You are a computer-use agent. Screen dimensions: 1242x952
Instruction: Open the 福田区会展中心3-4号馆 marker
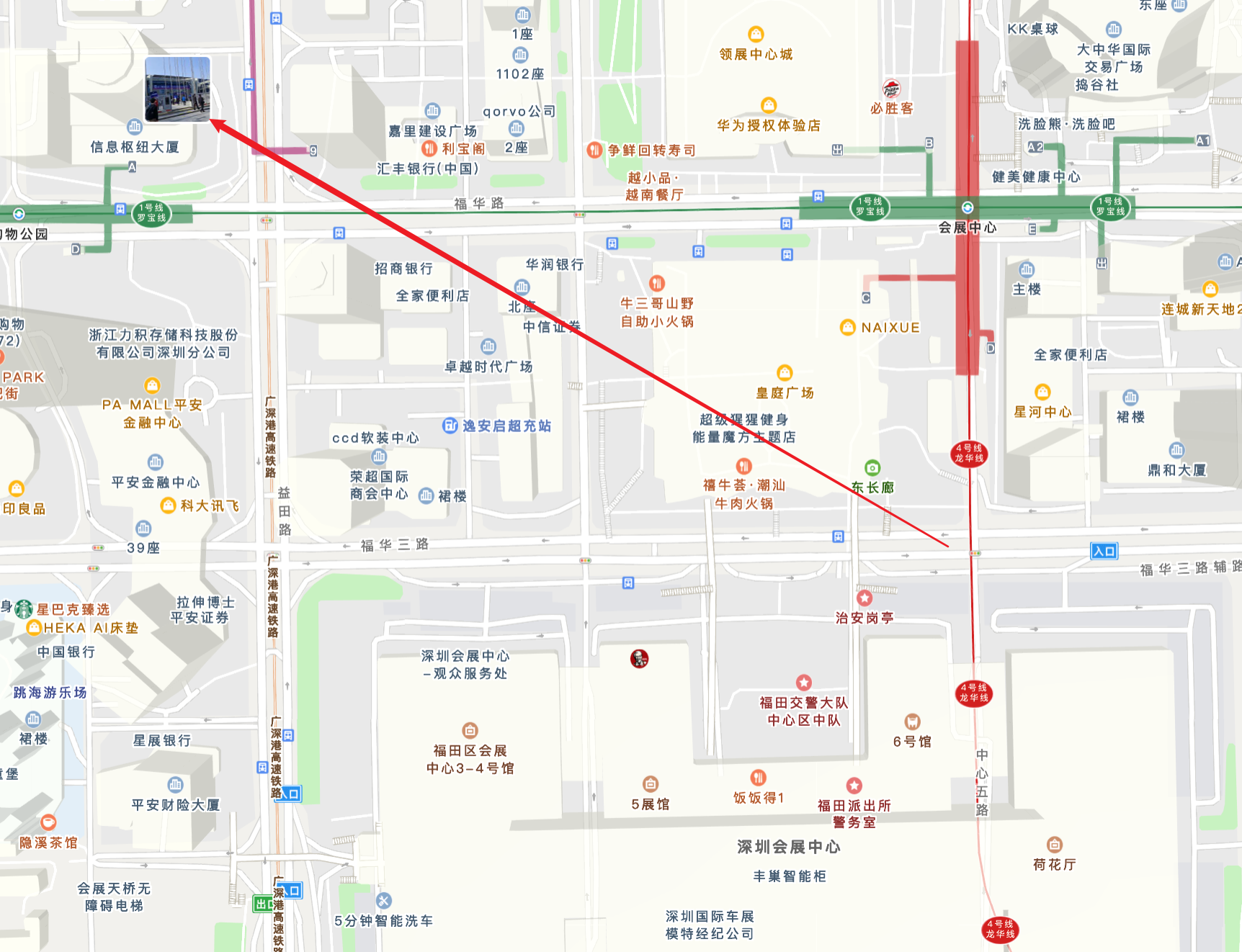click(470, 730)
